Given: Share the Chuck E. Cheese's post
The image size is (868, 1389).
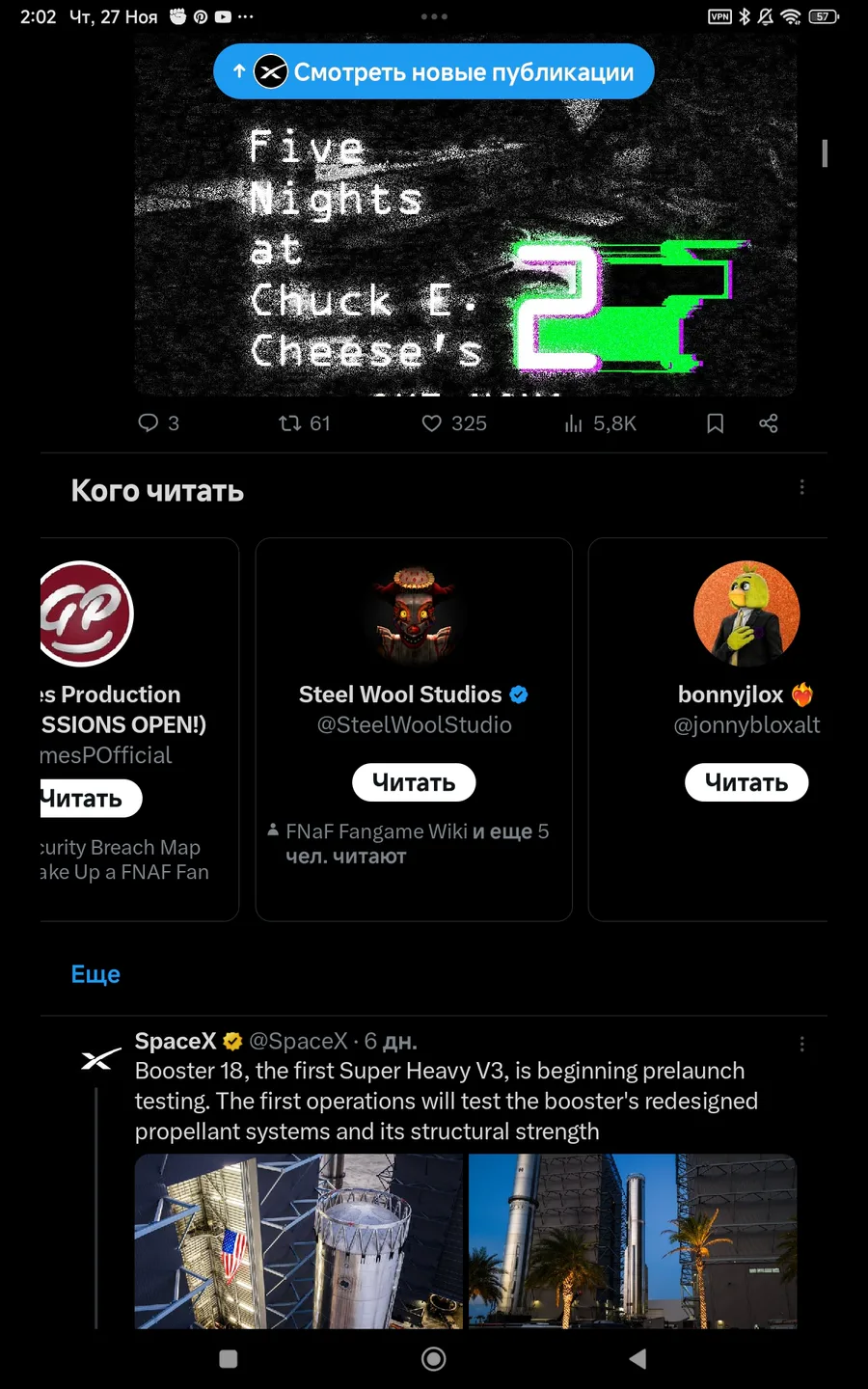Looking at the screenshot, I should pyautogui.click(x=769, y=422).
